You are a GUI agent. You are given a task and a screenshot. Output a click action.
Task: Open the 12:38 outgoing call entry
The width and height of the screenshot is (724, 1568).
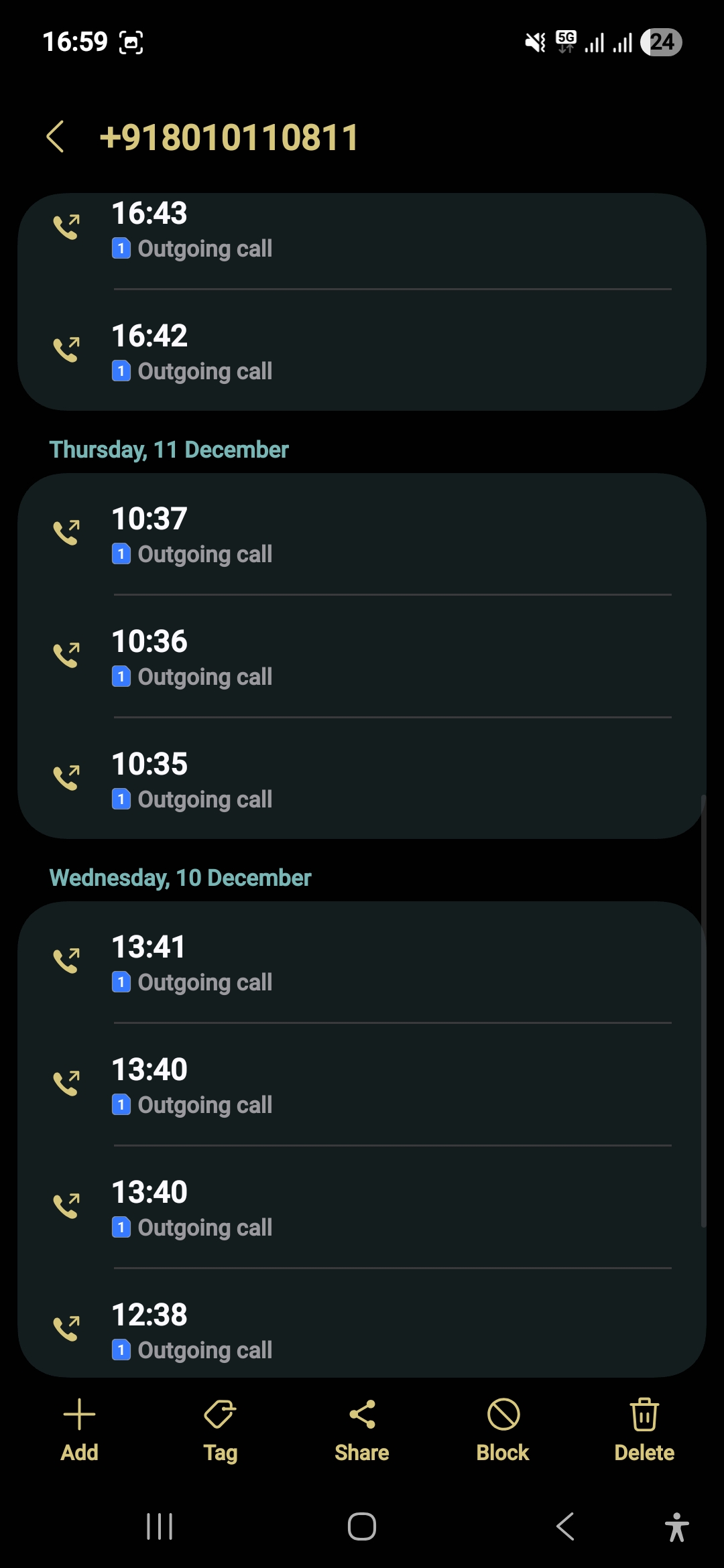[362, 1331]
